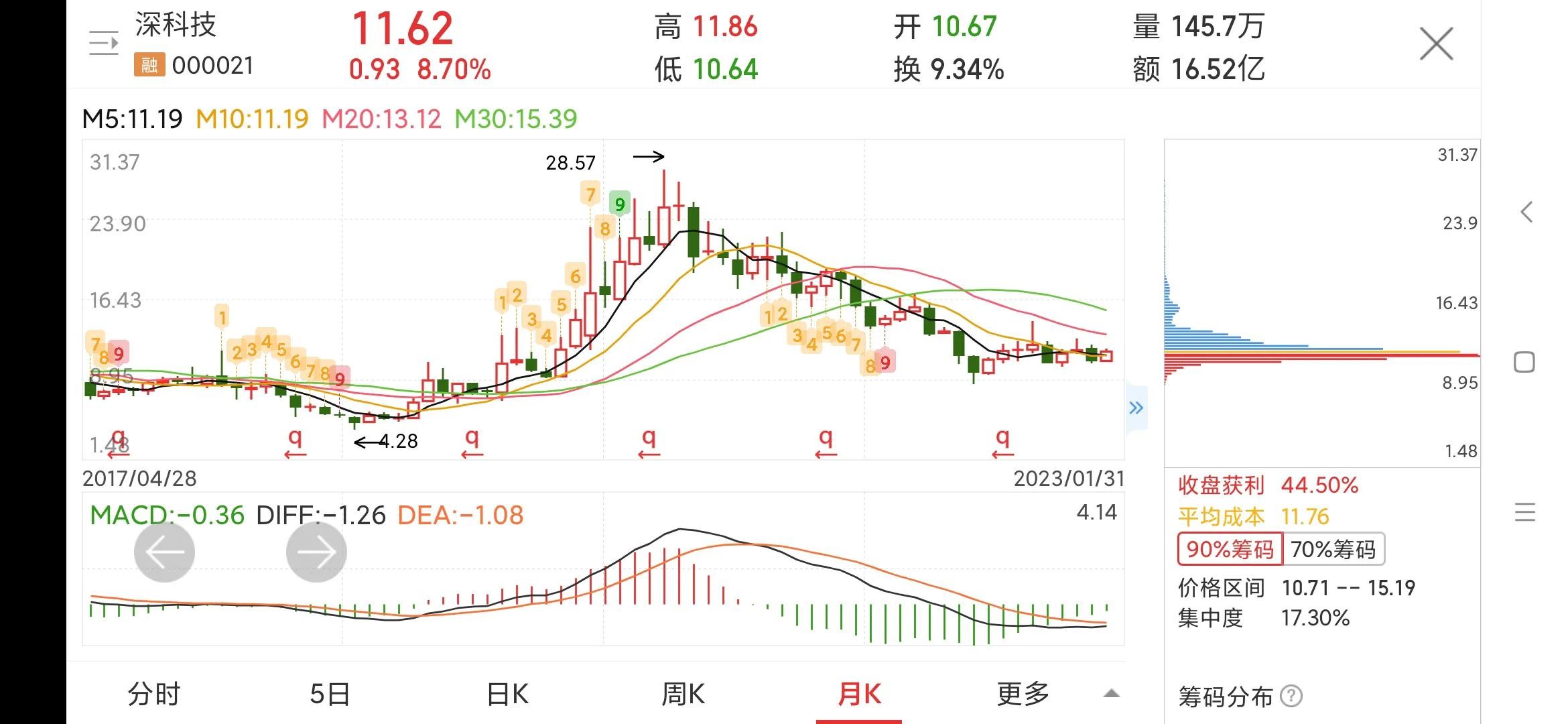
Task: Move chart cursor left with arrow button
Action: (164, 552)
